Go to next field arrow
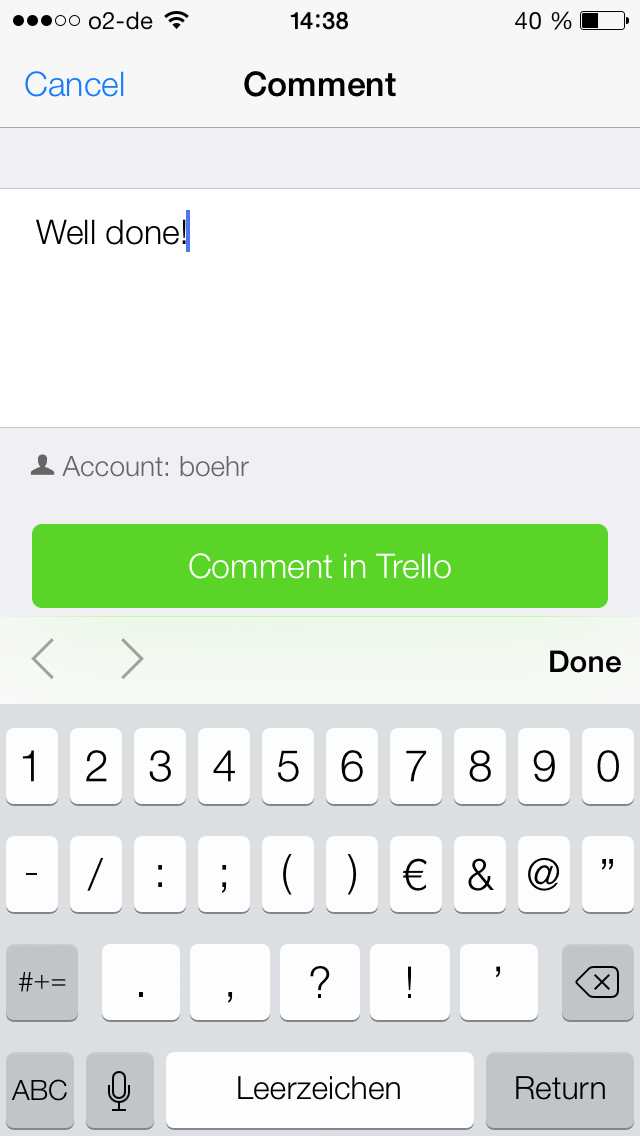Viewport: 640px width, 1136px height. (132, 659)
